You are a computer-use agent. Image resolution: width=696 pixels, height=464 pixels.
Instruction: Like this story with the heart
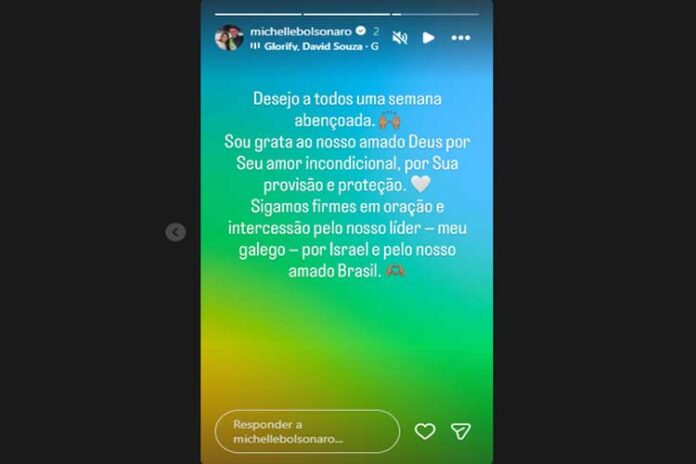click(x=425, y=431)
